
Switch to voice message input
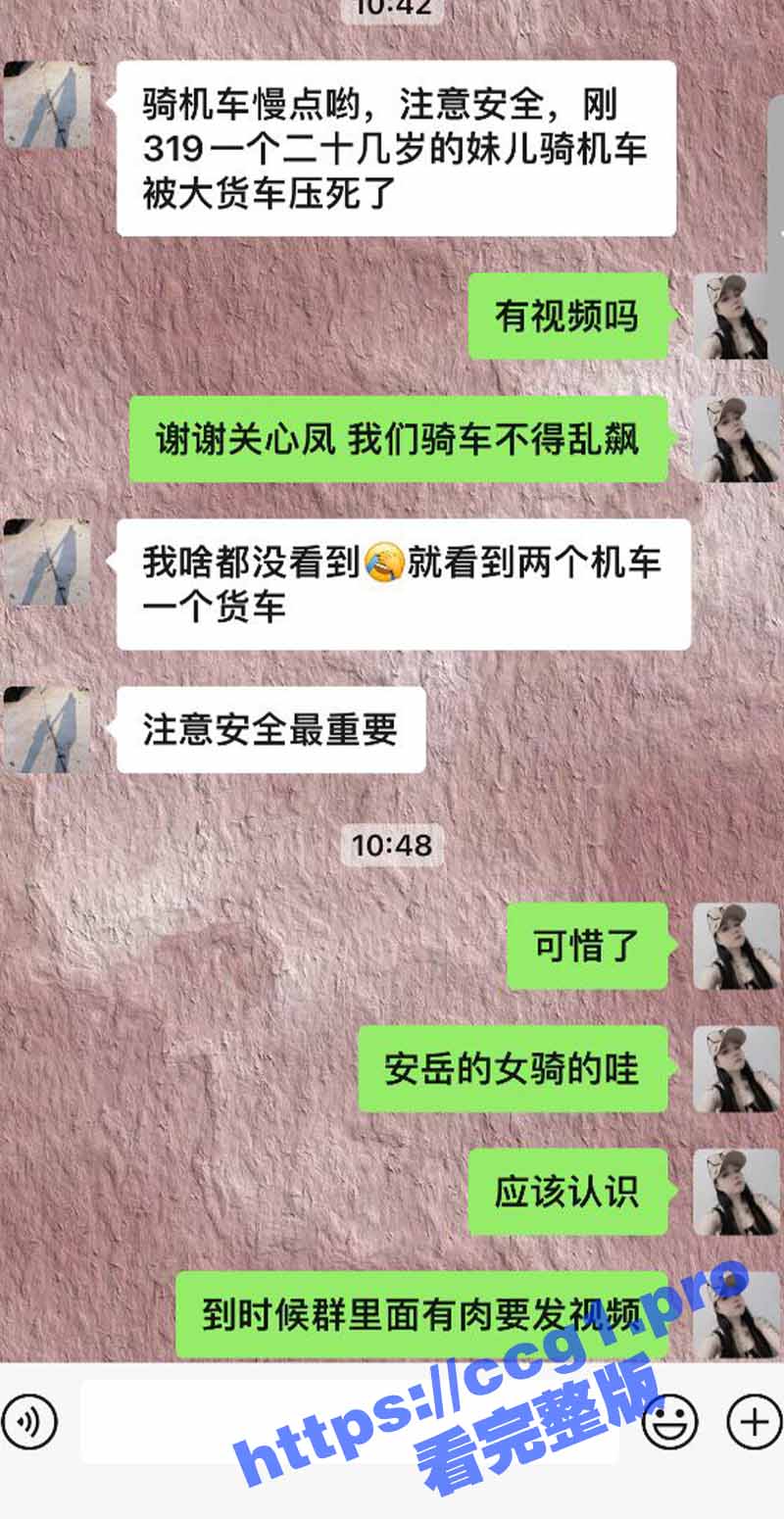pos(29,1421)
